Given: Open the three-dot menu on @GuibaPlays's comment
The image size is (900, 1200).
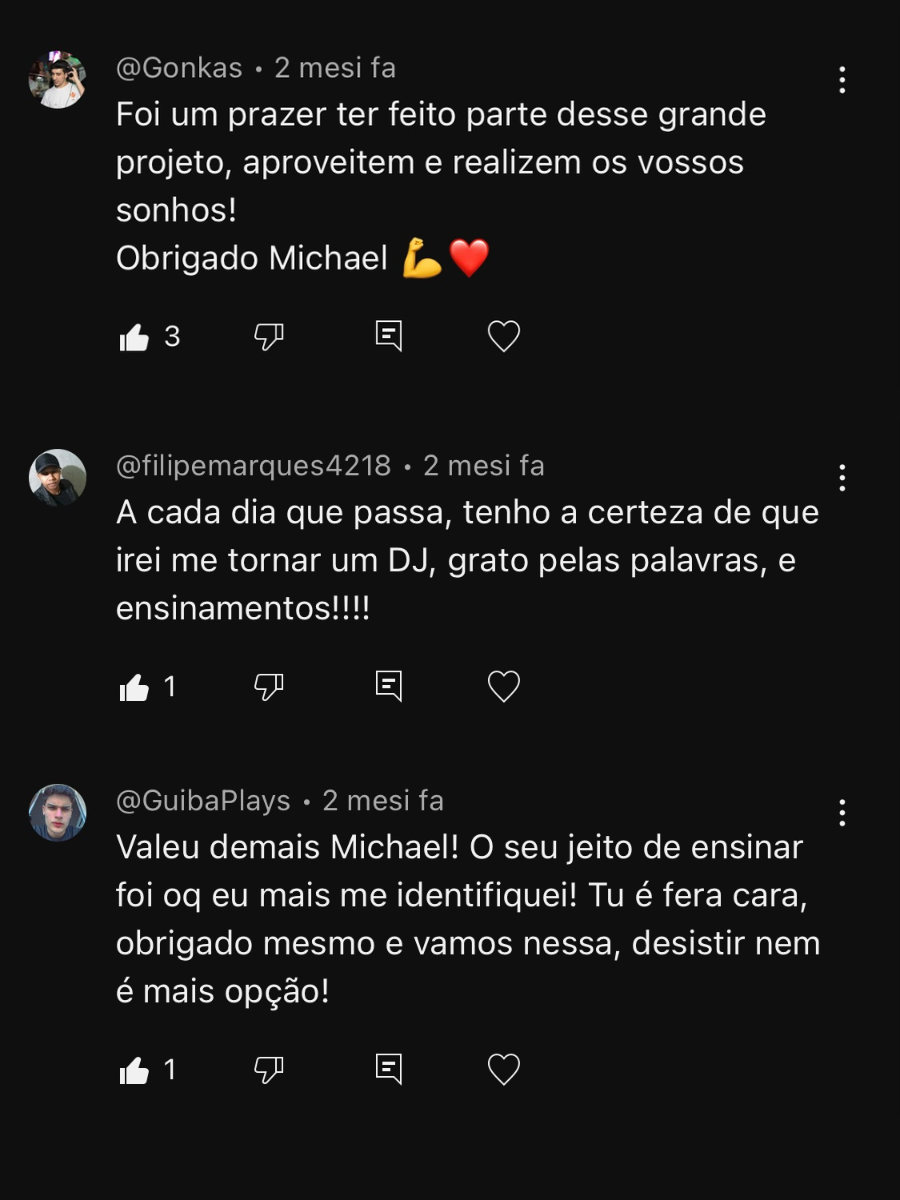Looking at the screenshot, I should tap(842, 813).
